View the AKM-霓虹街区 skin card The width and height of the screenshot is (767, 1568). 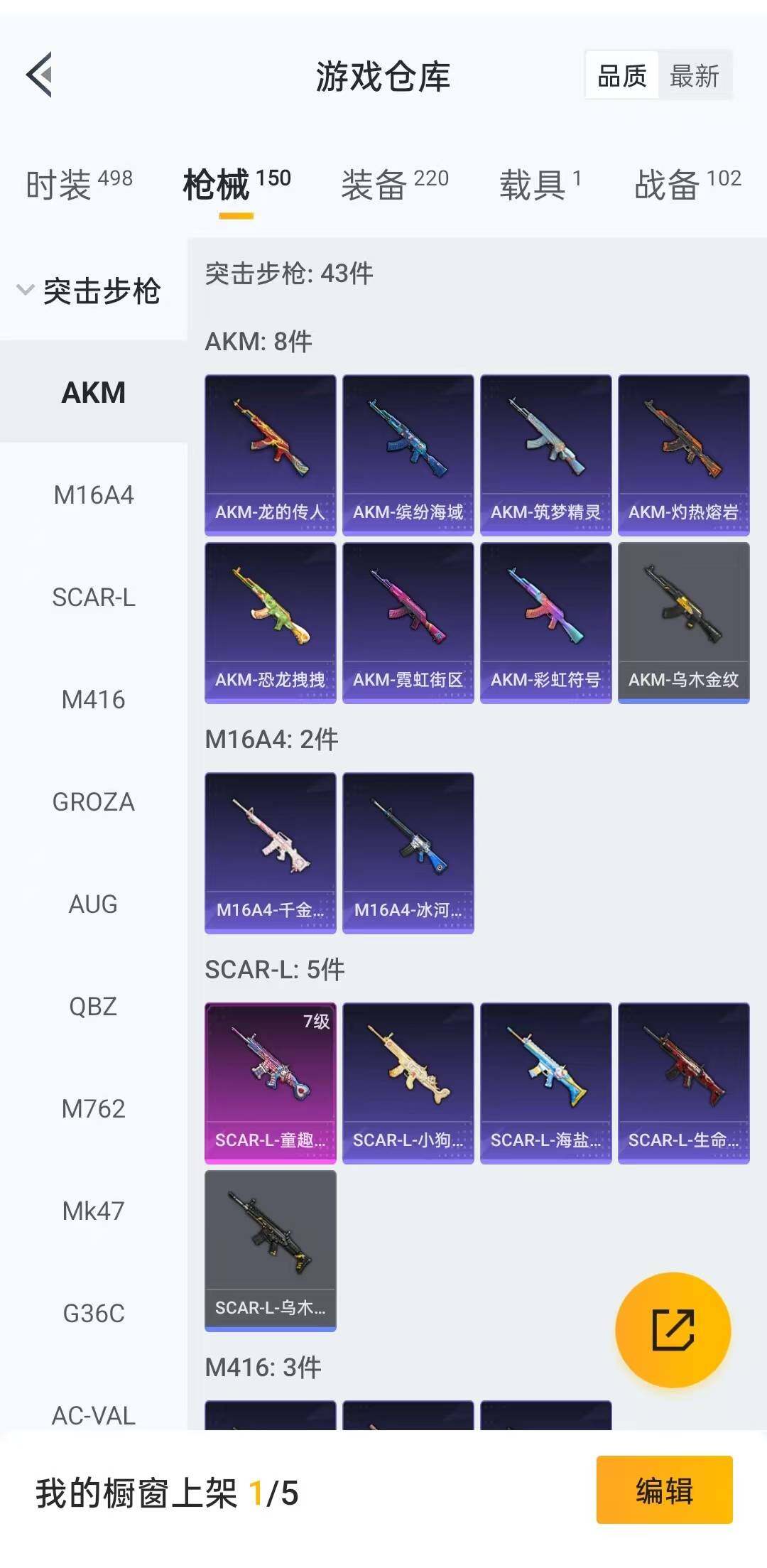point(408,622)
